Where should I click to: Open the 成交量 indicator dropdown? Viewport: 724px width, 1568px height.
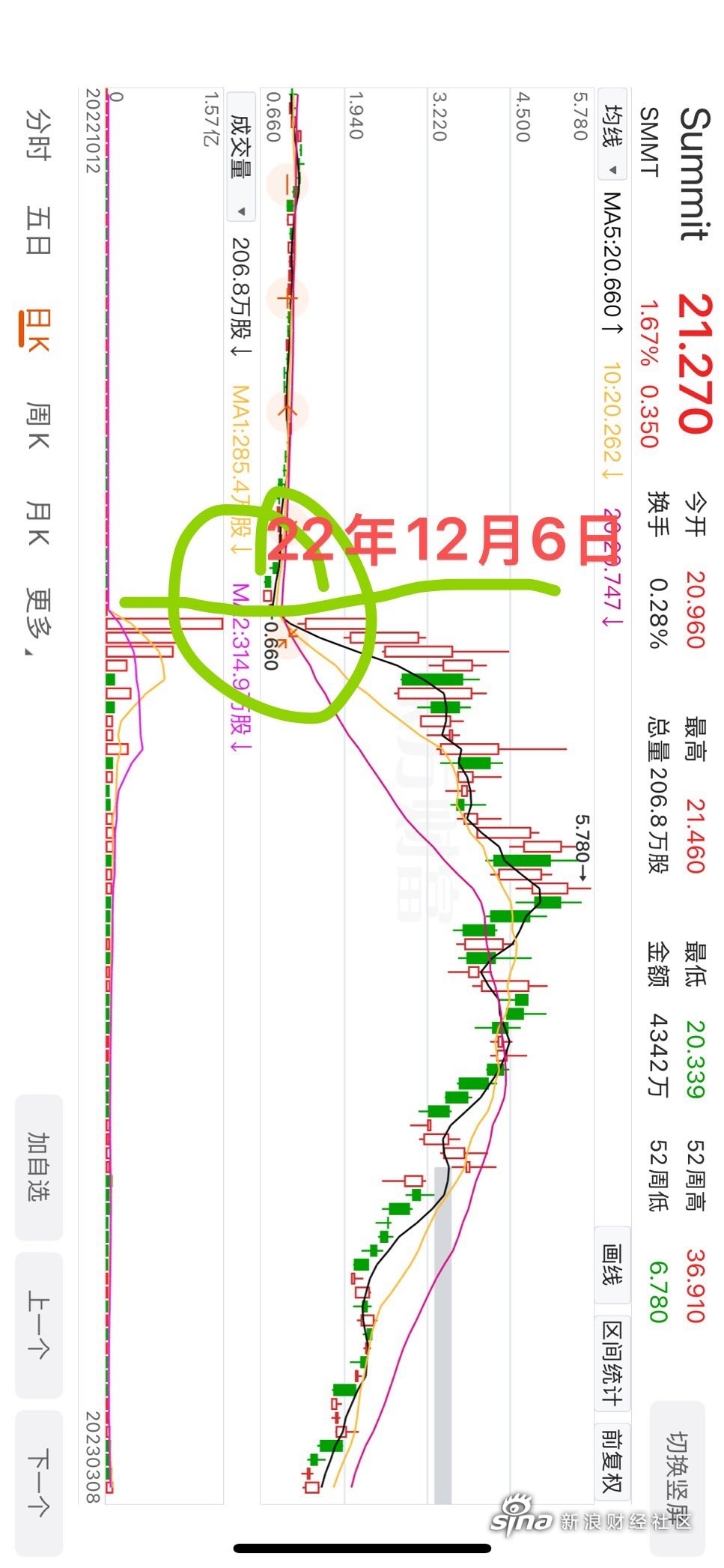[241, 157]
